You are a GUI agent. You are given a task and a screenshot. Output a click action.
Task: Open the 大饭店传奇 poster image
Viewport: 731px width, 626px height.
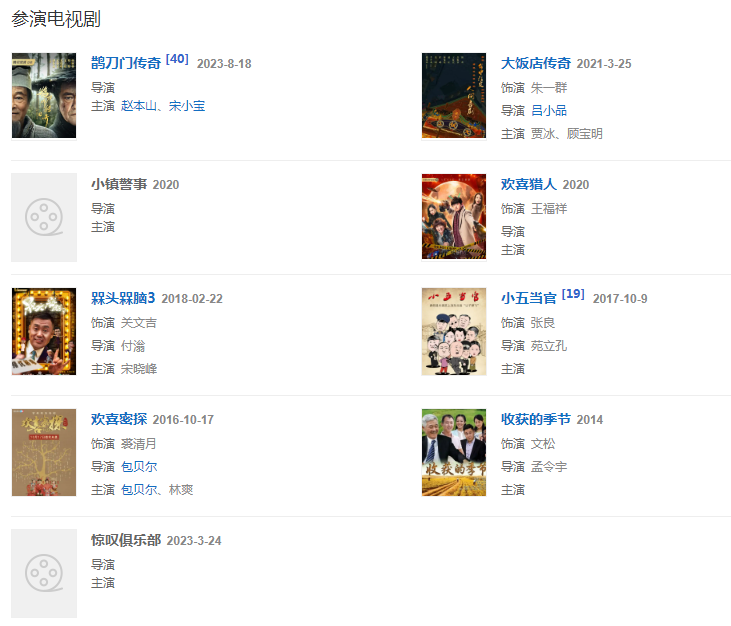click(454, 96)
